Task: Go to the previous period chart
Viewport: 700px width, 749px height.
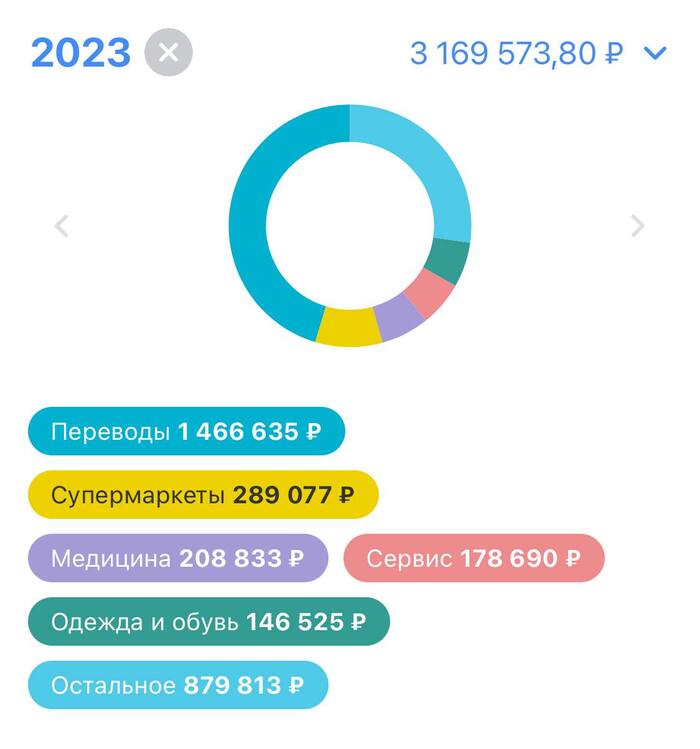Action: click(x=62, y=226)
